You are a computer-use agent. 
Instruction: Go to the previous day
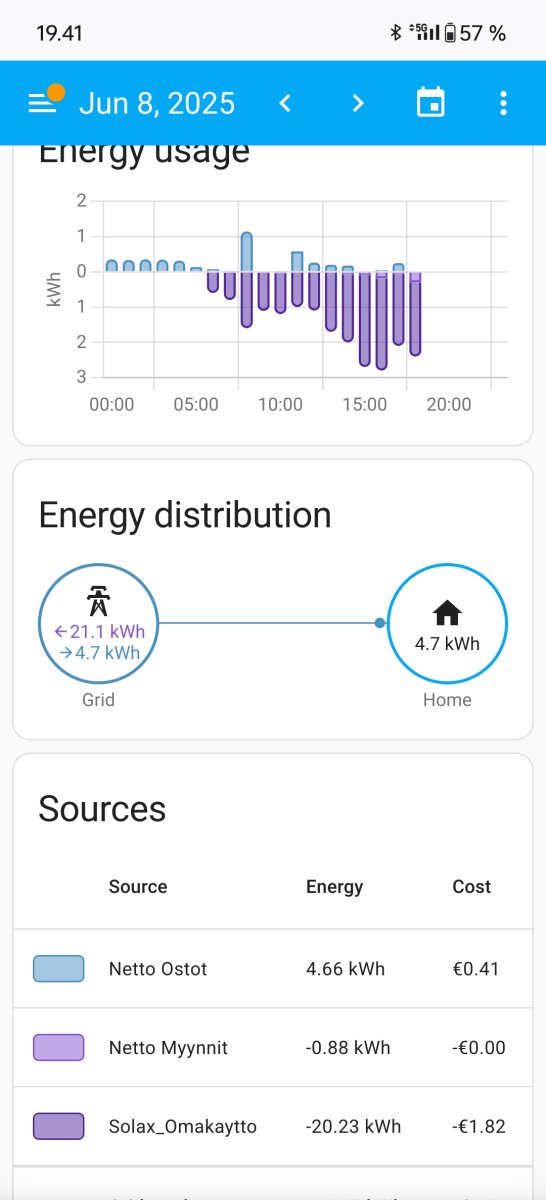(x=285, y=103)
